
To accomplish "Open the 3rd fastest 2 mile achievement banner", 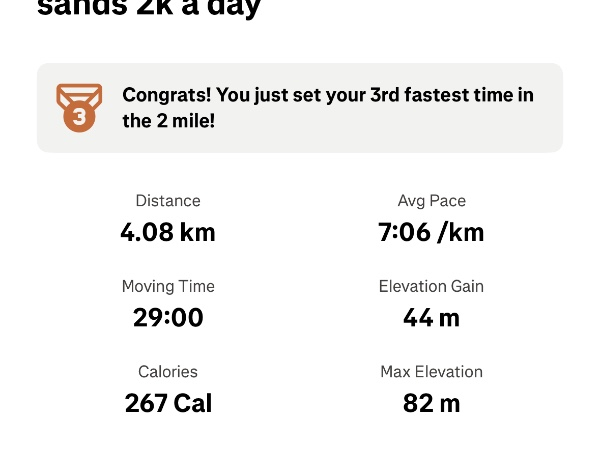I will pyautogui.click(x=300, y=108).
